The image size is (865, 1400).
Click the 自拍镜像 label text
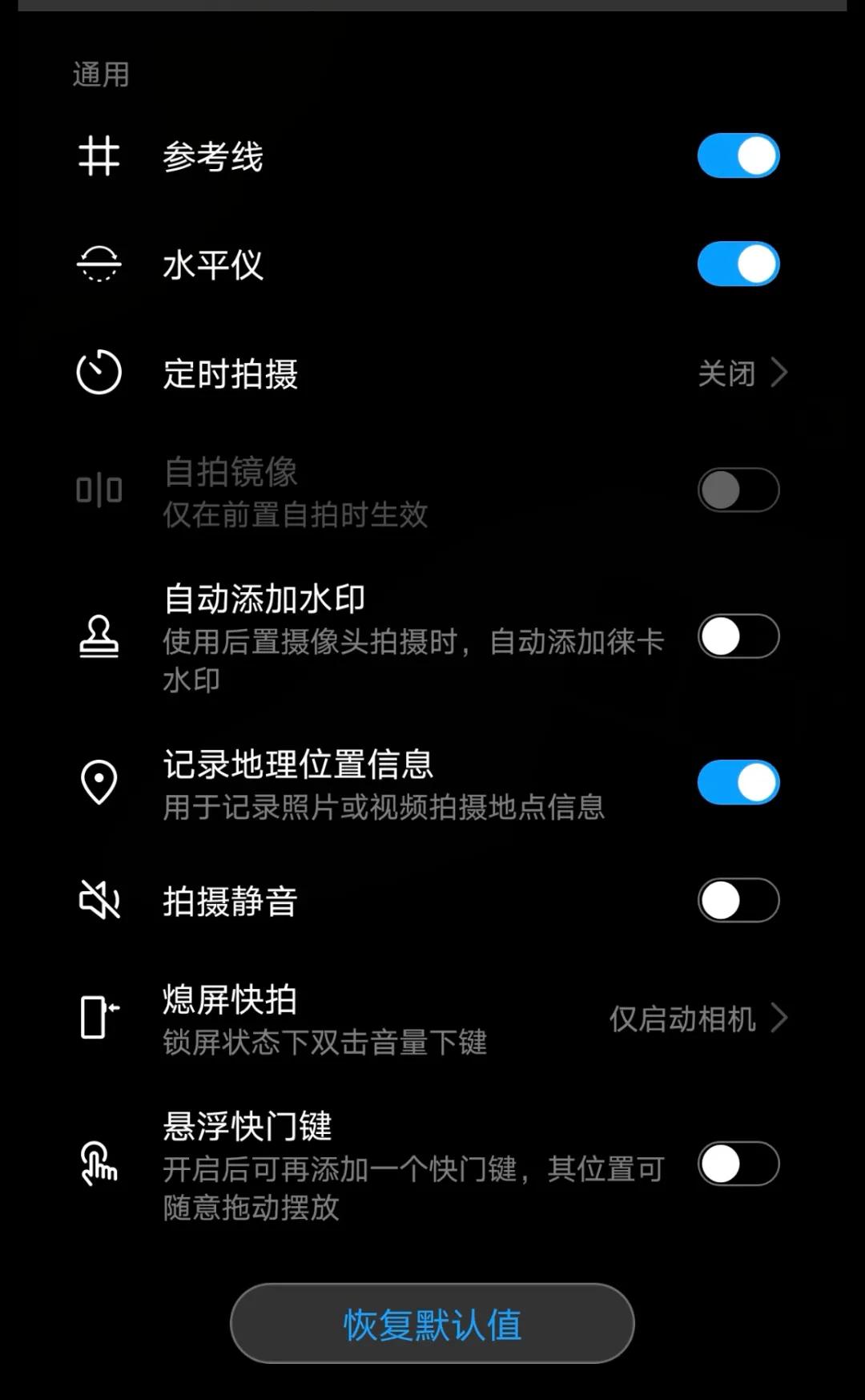(230, 473)
